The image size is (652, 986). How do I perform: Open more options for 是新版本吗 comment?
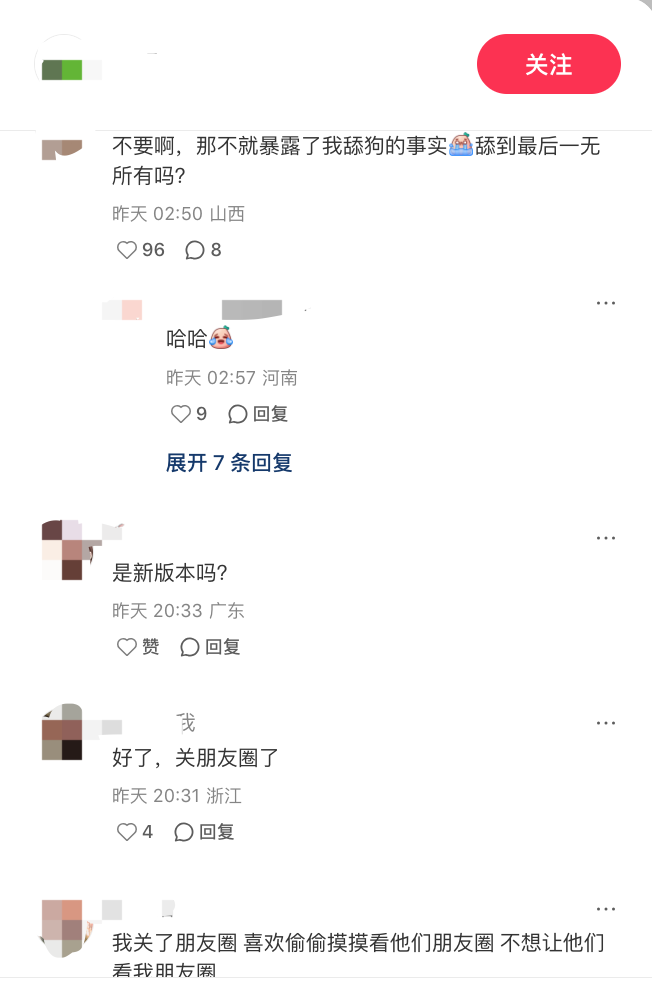pos(606,538)
